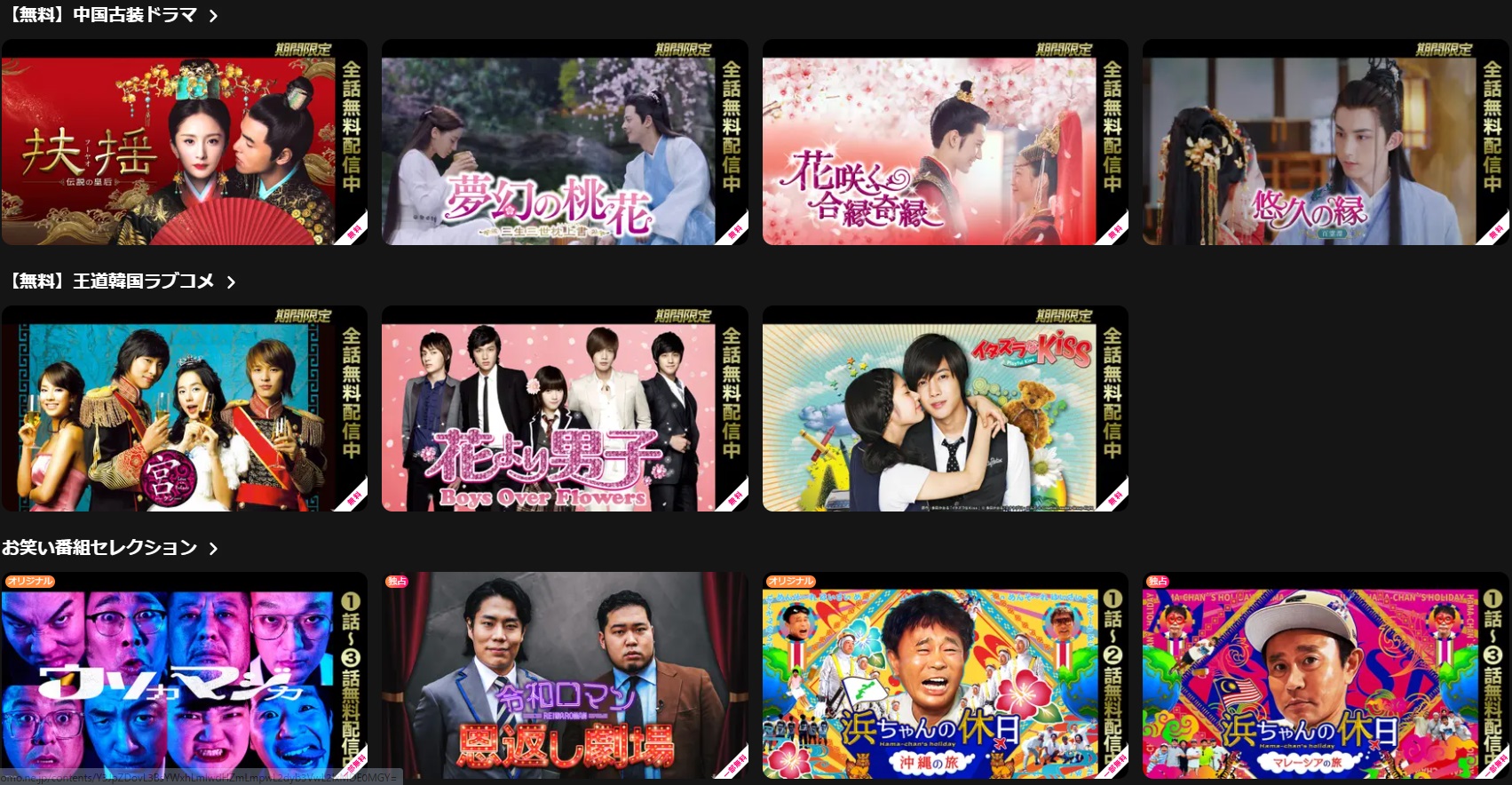Open the お笑い番組セレクション category
The width and height of the screenshot is (1512, 785).
coord(108,548)
